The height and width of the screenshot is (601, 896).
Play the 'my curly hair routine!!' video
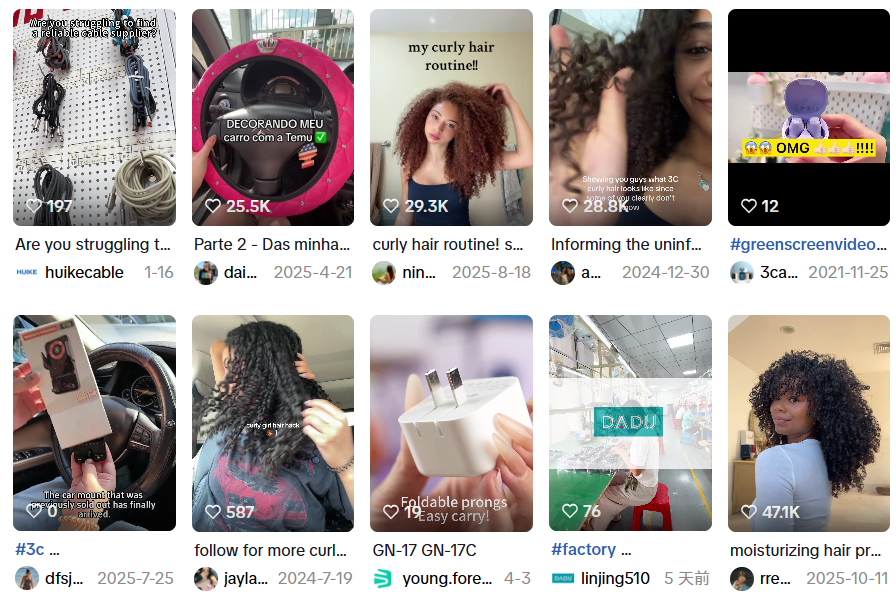point(451,117)
